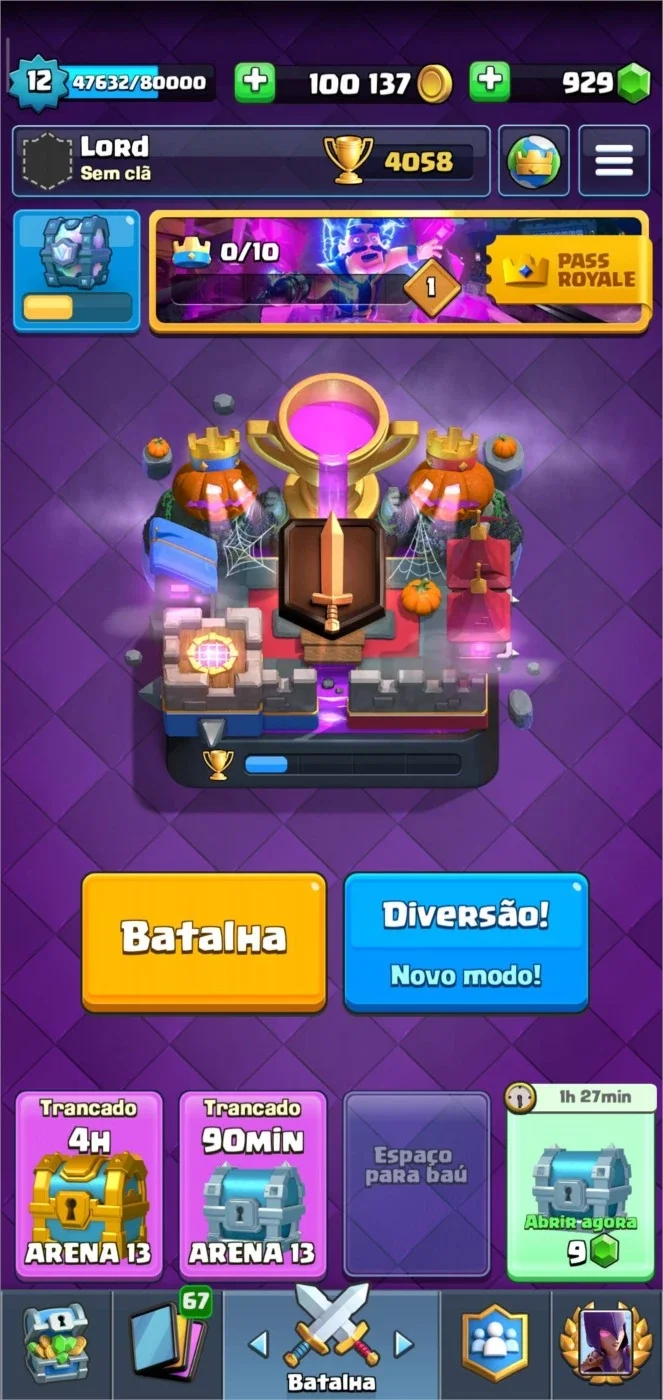Switch to the cards collection tab
Image resolution: width=663 pixels, height=1400 pixels.
[167, 1345]
